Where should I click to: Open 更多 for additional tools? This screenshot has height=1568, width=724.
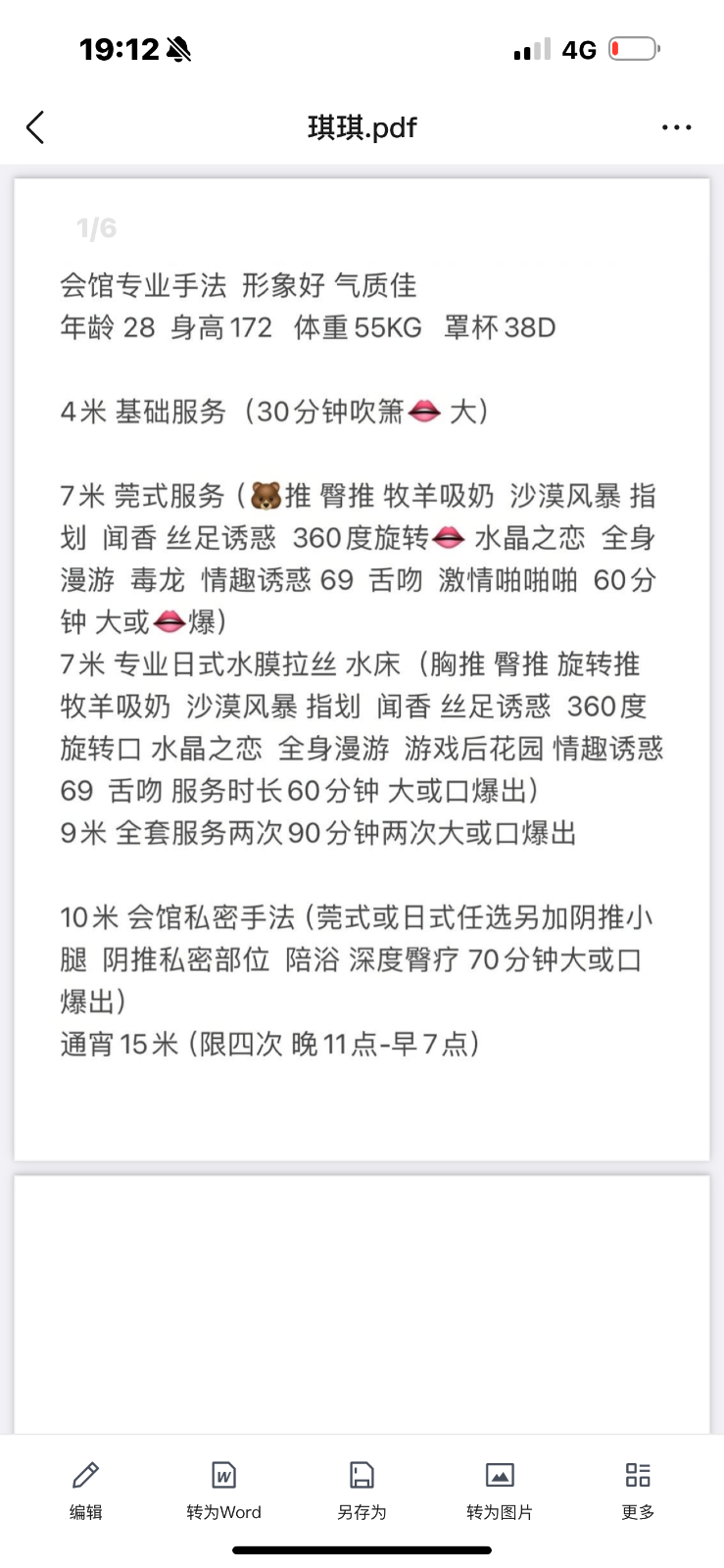tap(638, 1489)
